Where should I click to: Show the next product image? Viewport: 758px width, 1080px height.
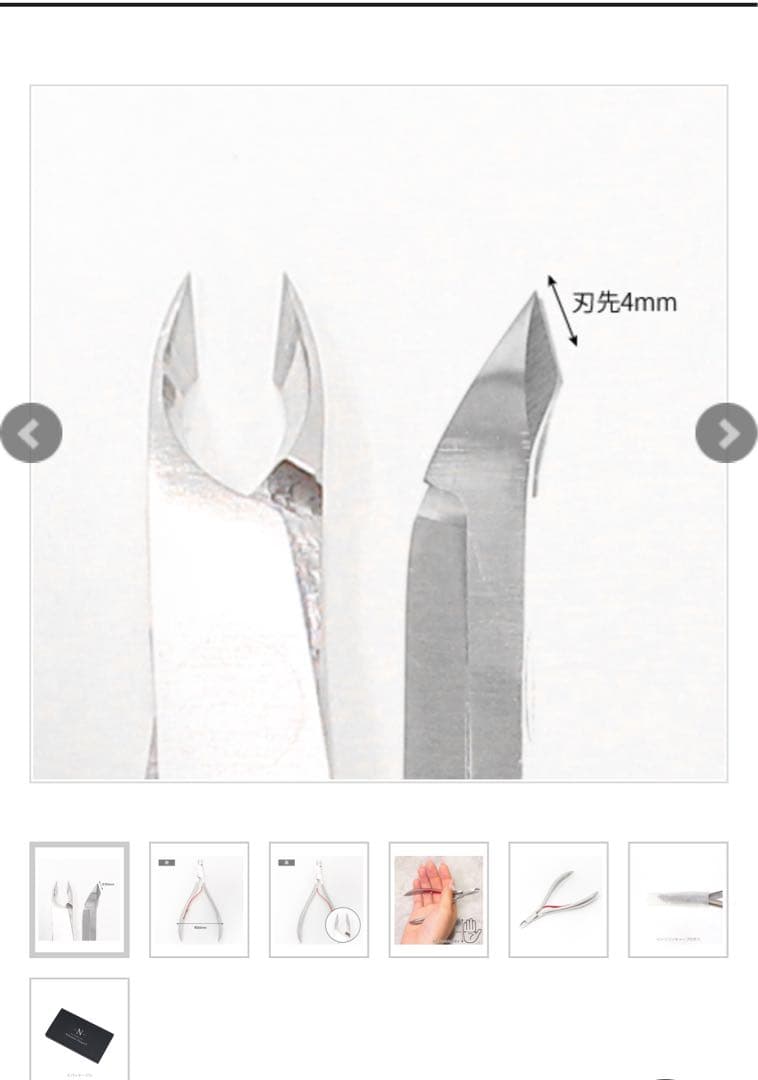(x=726, y=433)
